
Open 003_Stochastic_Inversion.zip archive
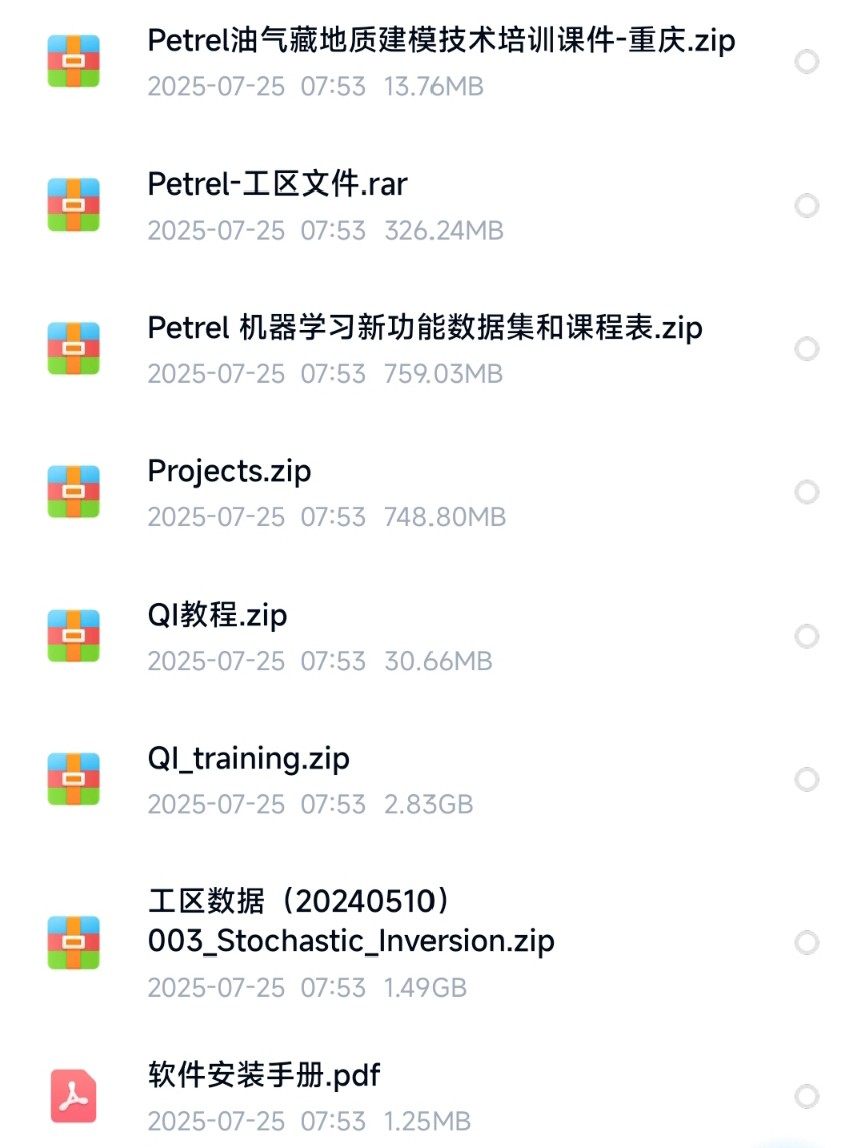[x=350, y=941]
